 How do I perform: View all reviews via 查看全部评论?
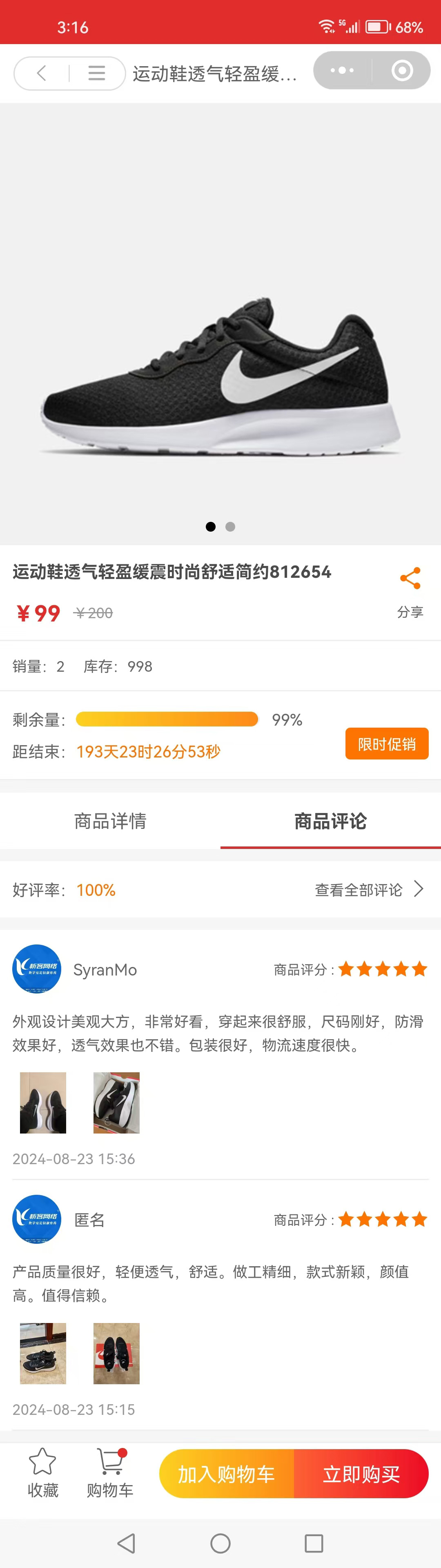click(368, 889)
